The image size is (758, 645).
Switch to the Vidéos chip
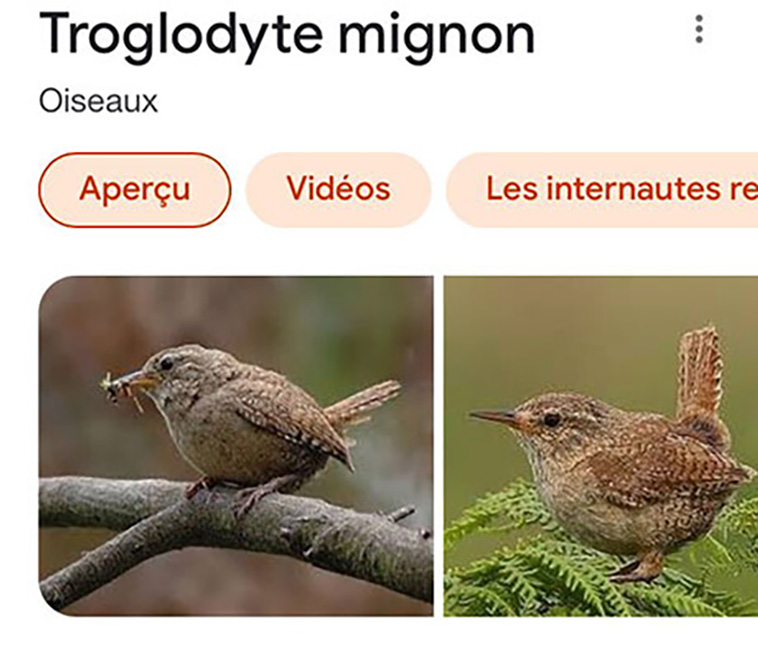click(338, 190)
